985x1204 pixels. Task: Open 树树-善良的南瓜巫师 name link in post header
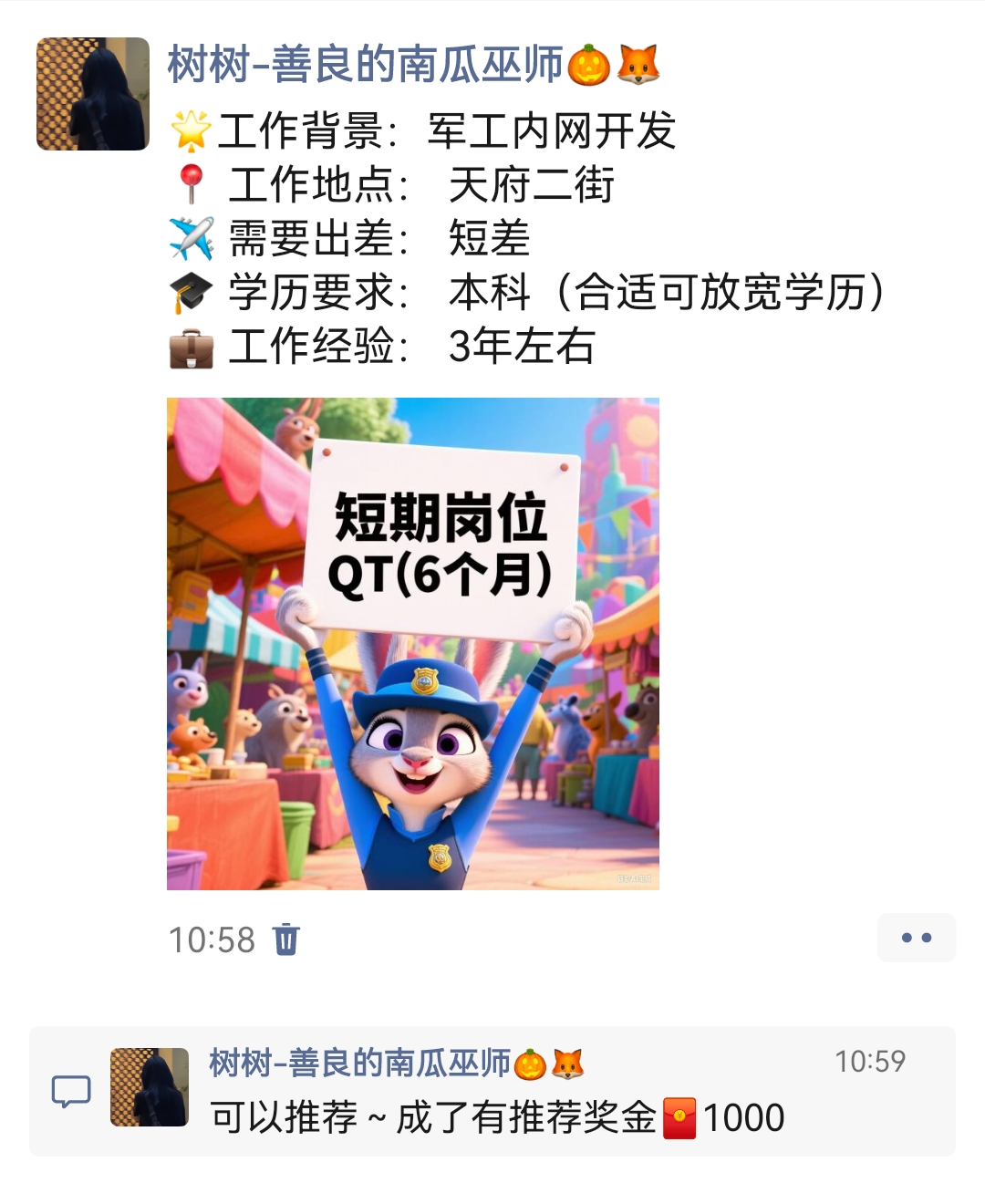coord(365,66)
